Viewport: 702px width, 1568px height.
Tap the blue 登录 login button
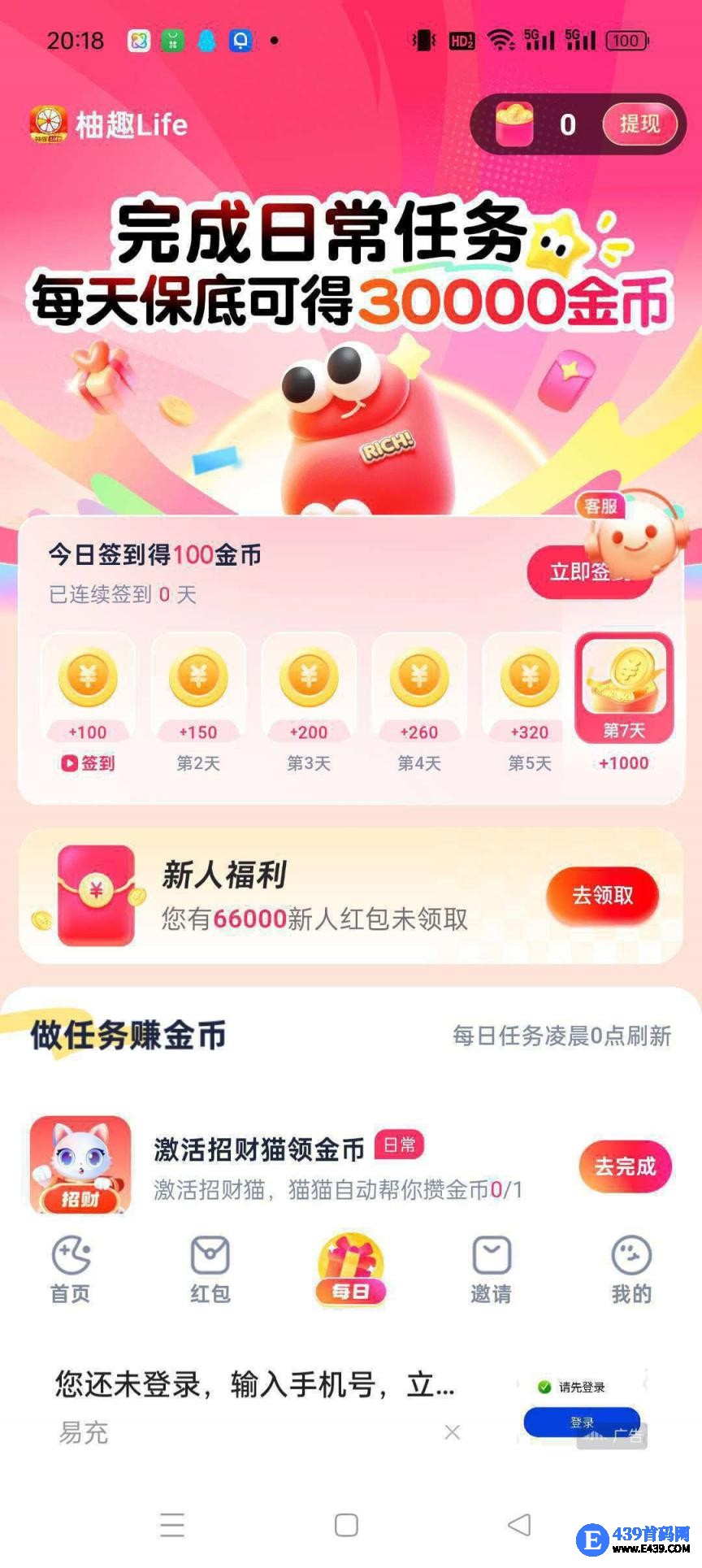[x=581, y=1422]
